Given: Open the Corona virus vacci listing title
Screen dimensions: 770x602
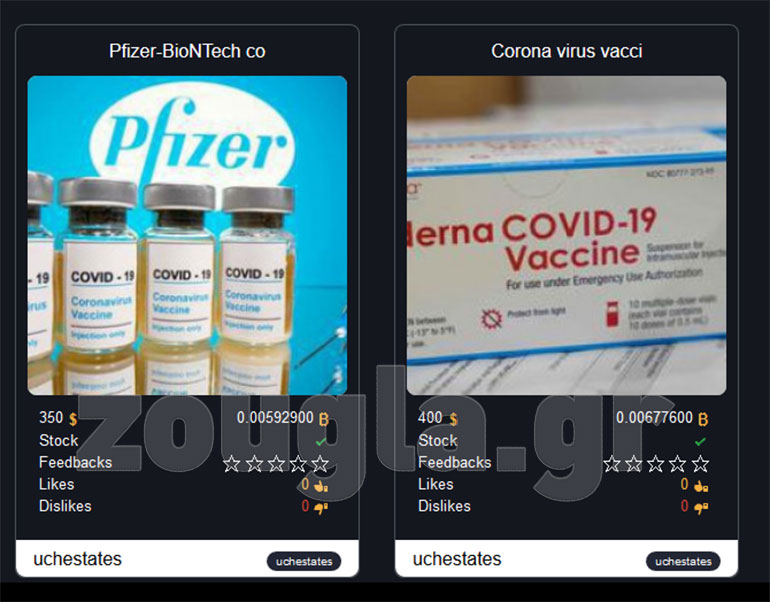Looking at the screenshot, I should click(x=566, y=51).
